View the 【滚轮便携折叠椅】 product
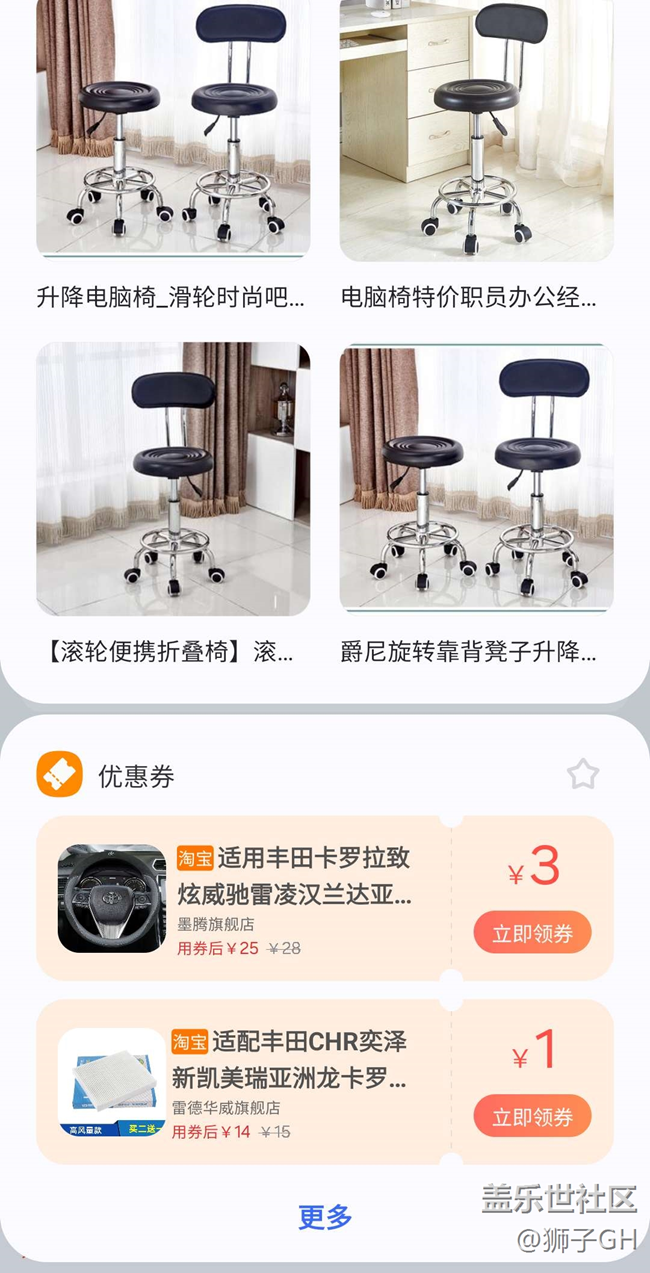The width and height of the screenshot is (650, 1273). coord(173,478)
